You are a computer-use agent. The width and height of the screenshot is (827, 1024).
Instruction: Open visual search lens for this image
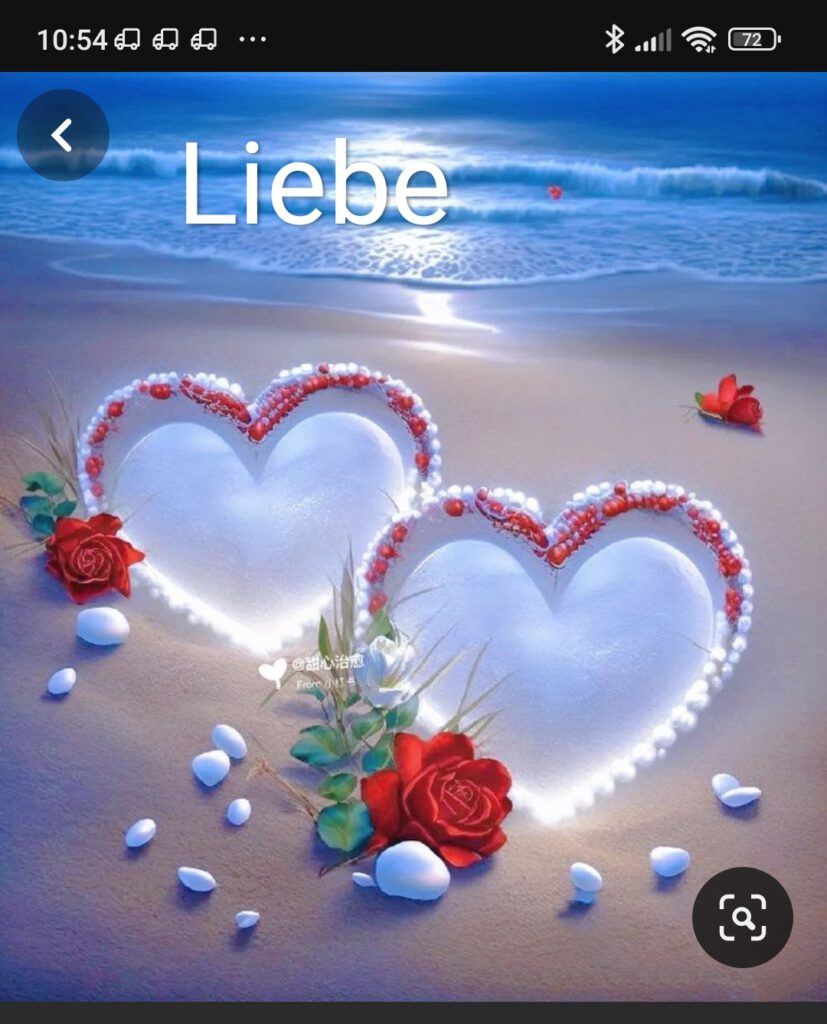tap(742, 917)
